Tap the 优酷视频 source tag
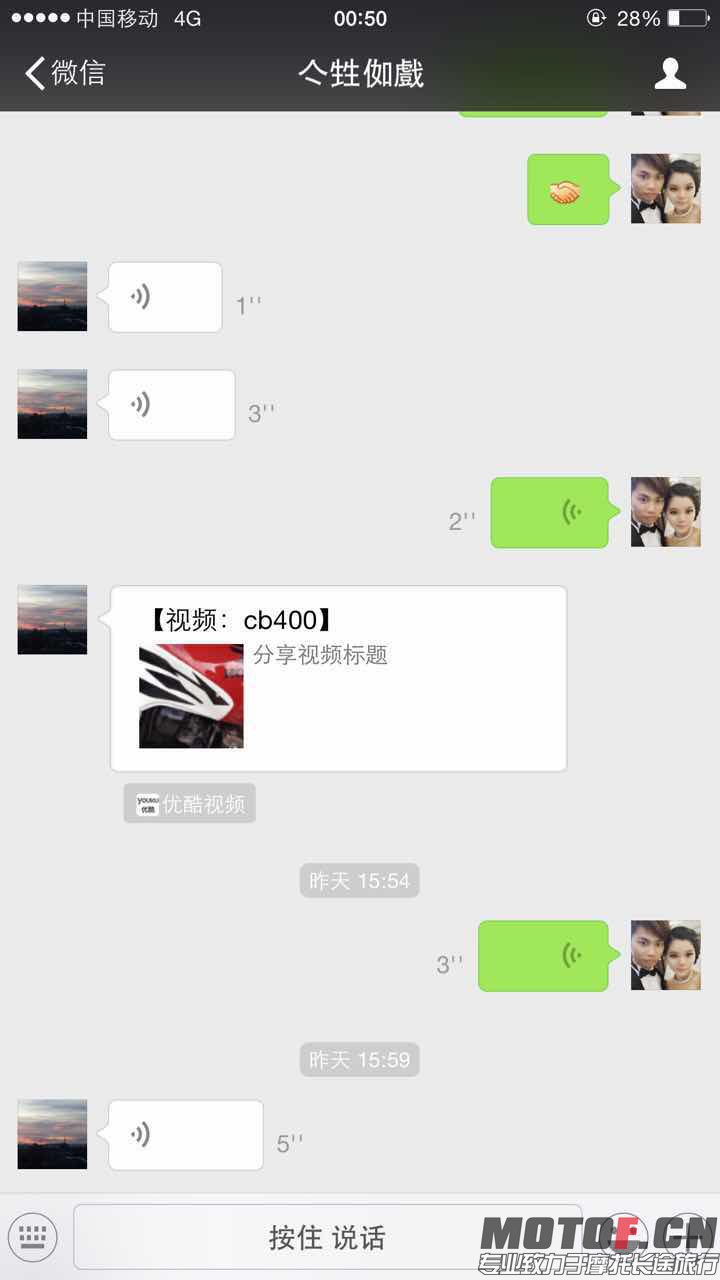The width and height of the screenshot is (720, 1280). click(190, 804)
